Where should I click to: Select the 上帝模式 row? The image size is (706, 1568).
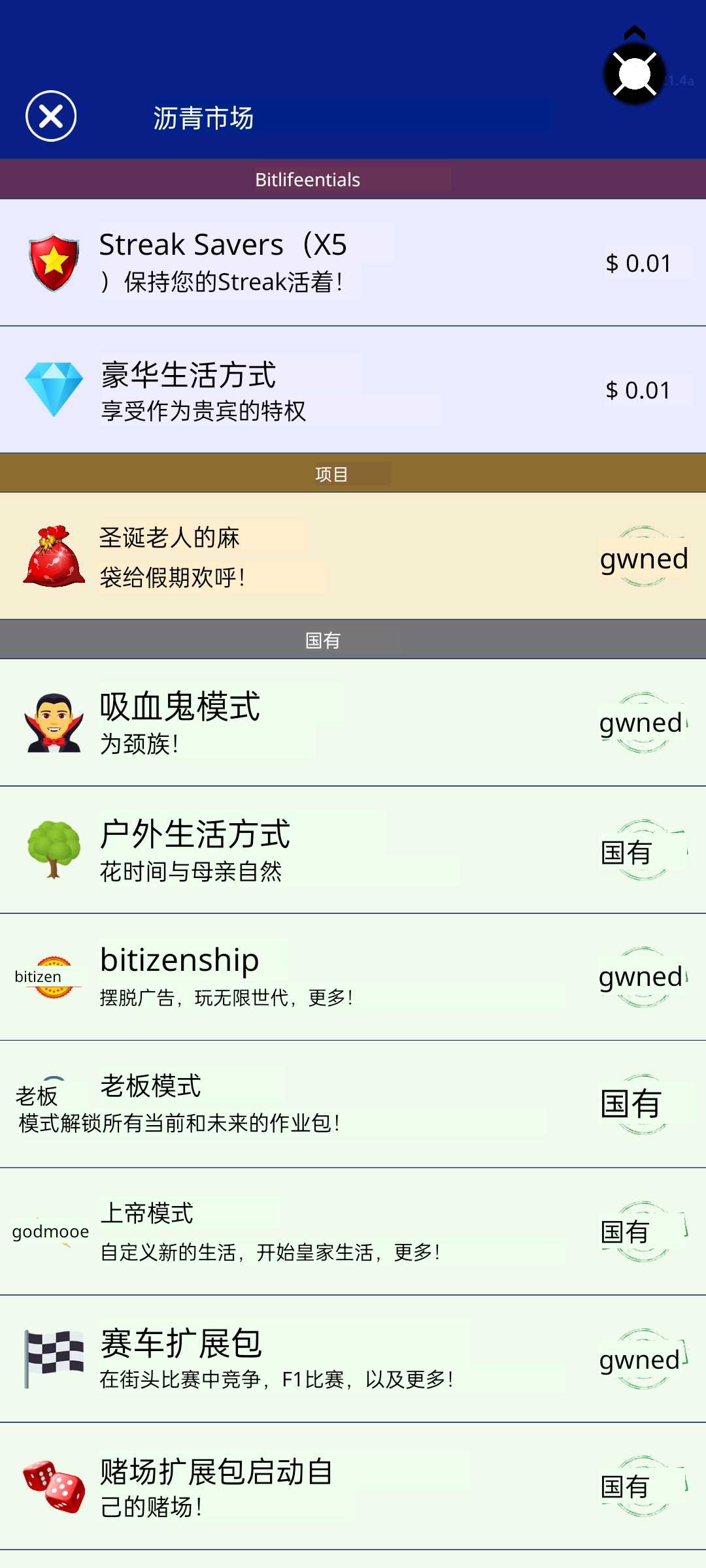(353, 1232)
